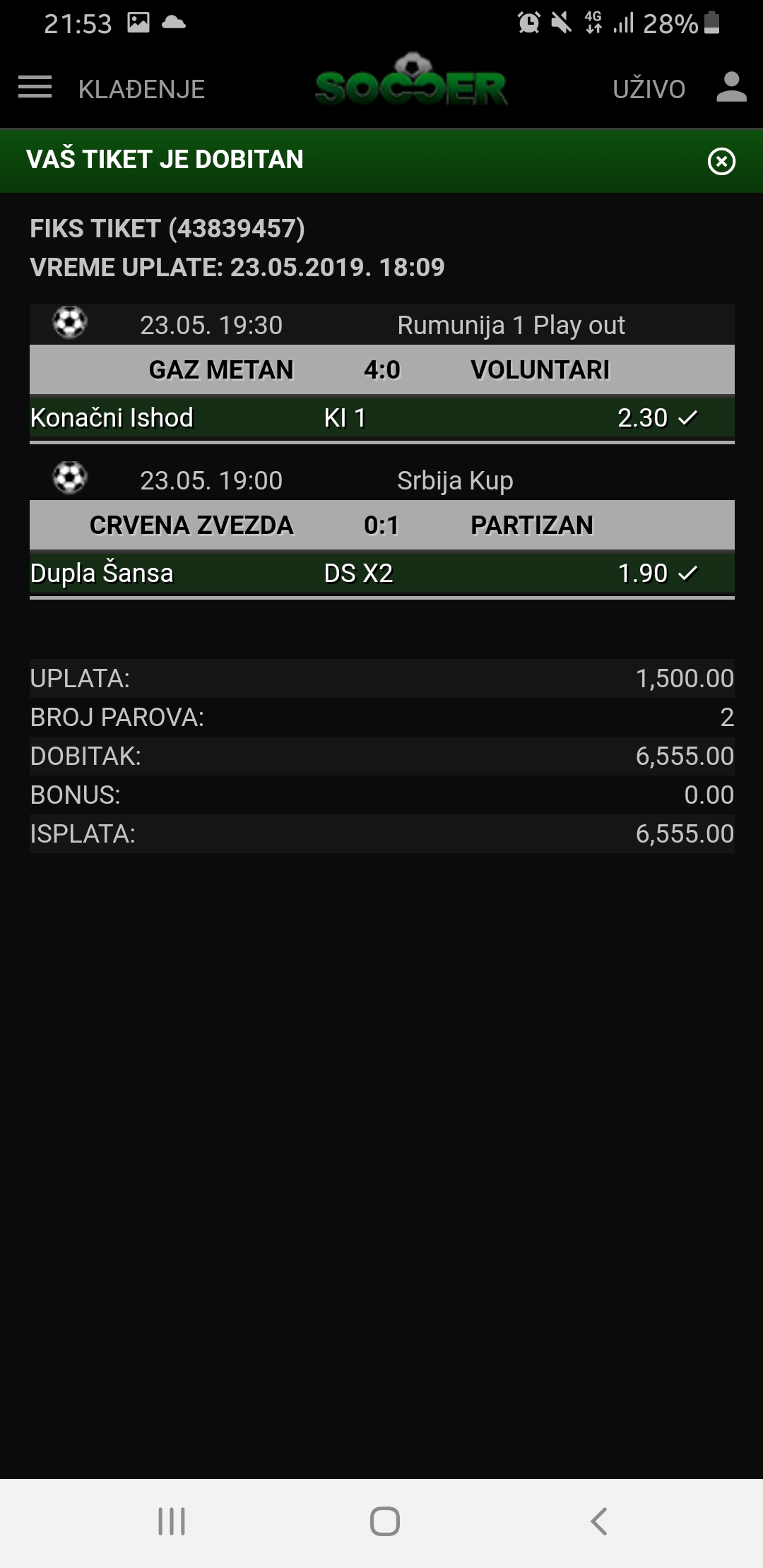
Task: Open the KLAĐENJE betting section
Action: [141, 89]
